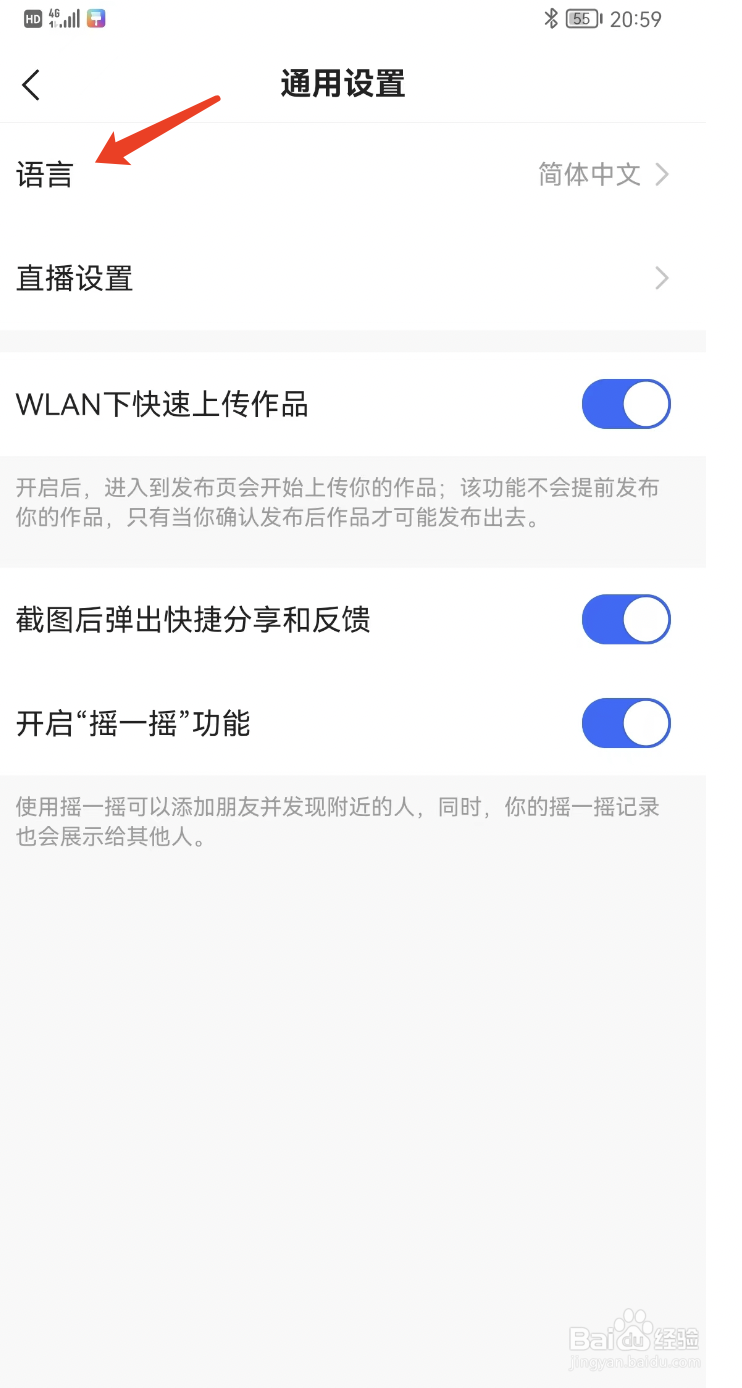The image size is (742, 1388).
Task: Disable 截图后弹出快捷分享和反馈 switch
Action: point(626,619)
